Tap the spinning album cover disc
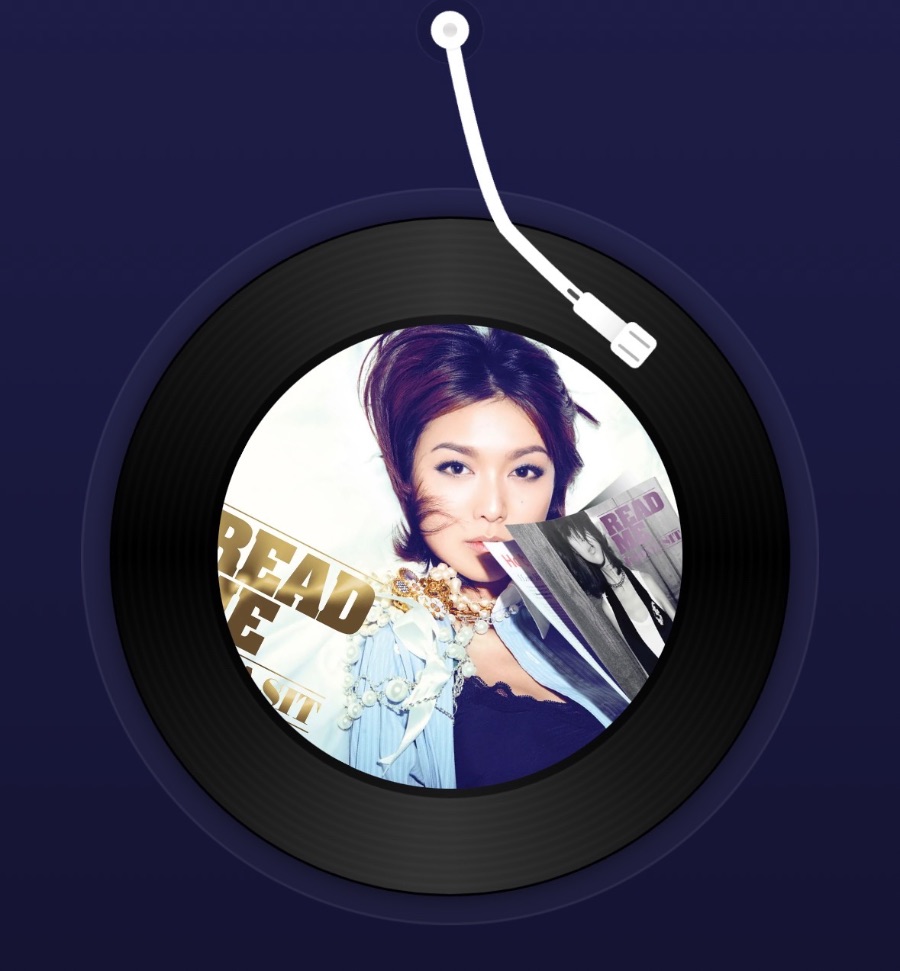The image size is (900, 971). pos(450,556)
